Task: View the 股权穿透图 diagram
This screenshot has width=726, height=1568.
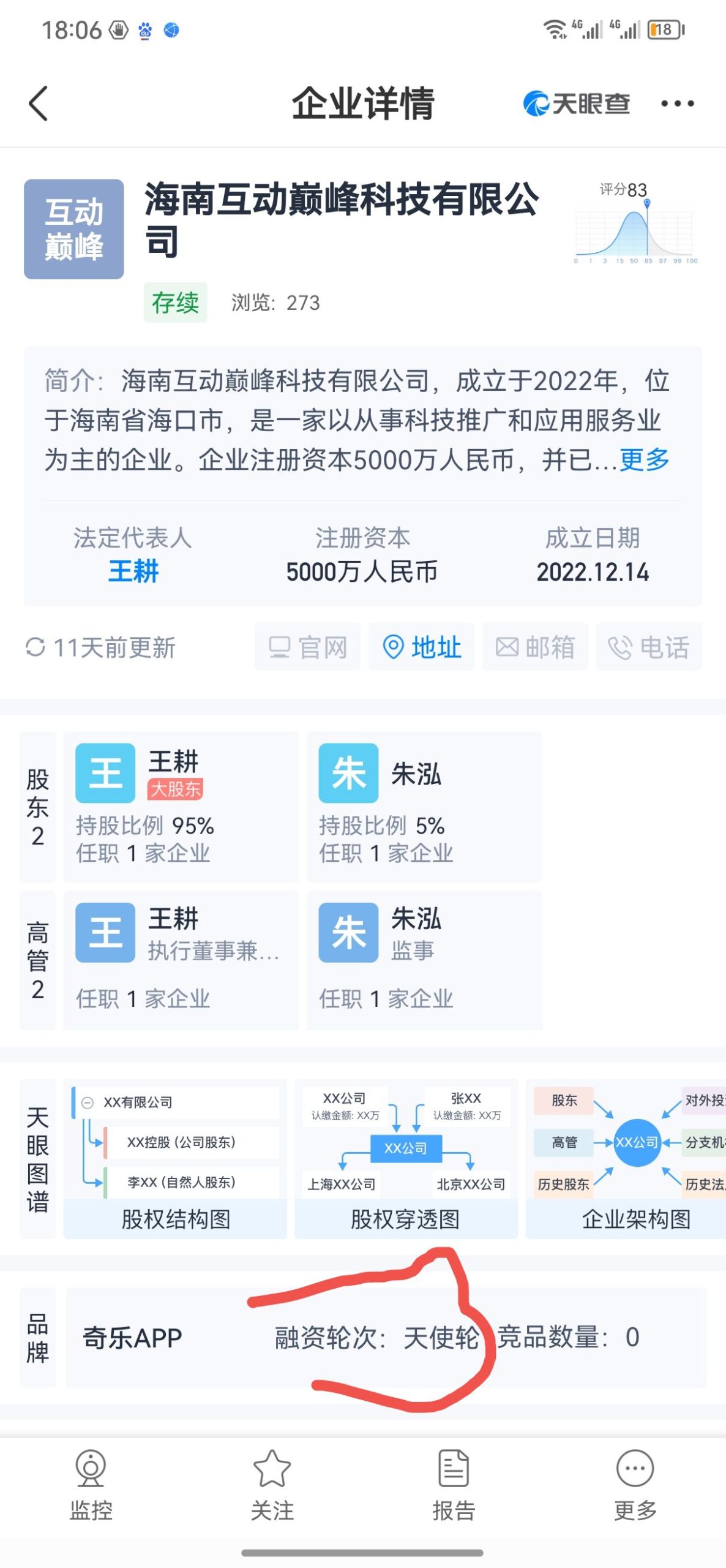Action: pos(406,1159)
